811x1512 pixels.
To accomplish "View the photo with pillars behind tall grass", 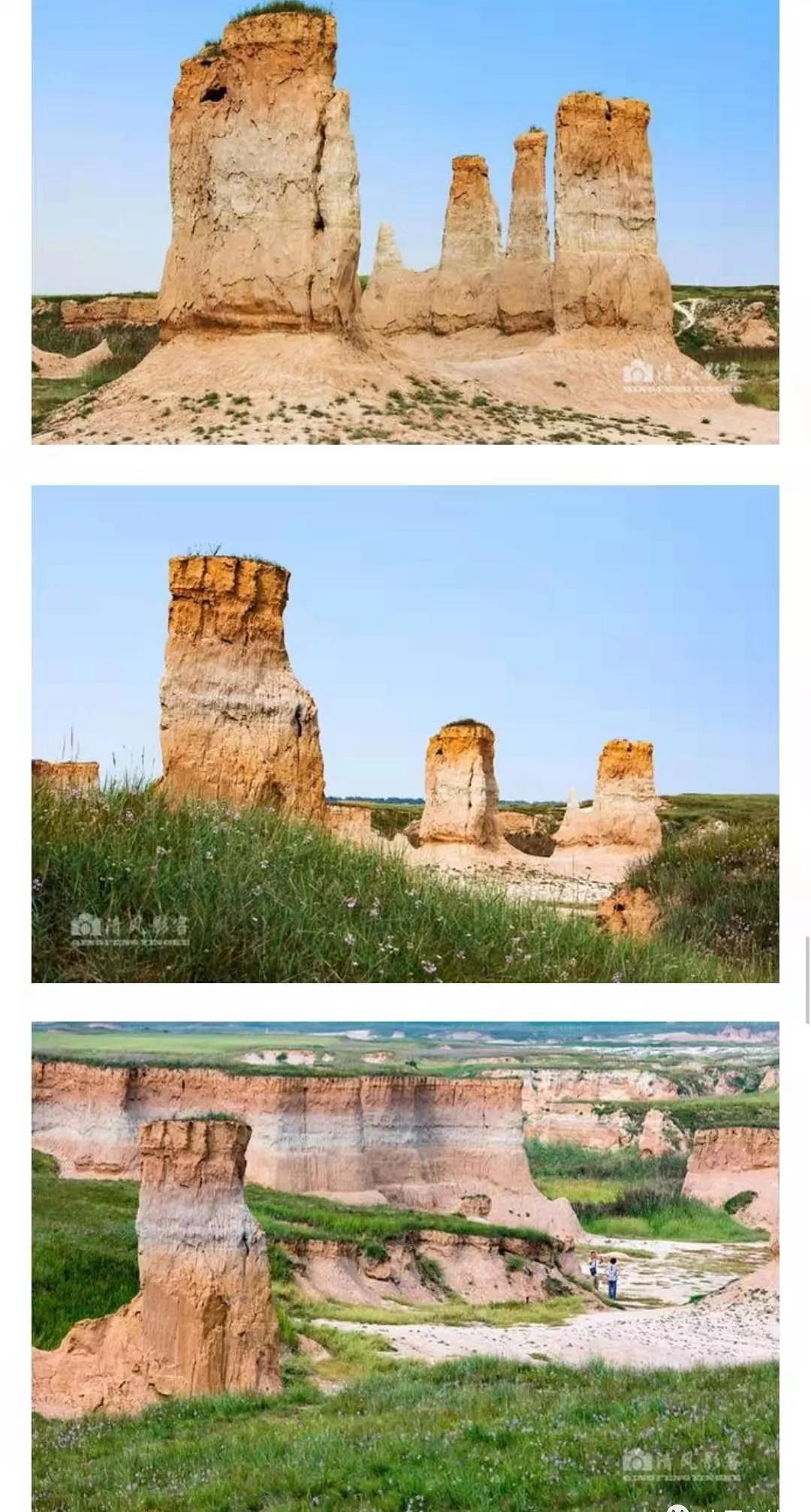I will point(405,733).
